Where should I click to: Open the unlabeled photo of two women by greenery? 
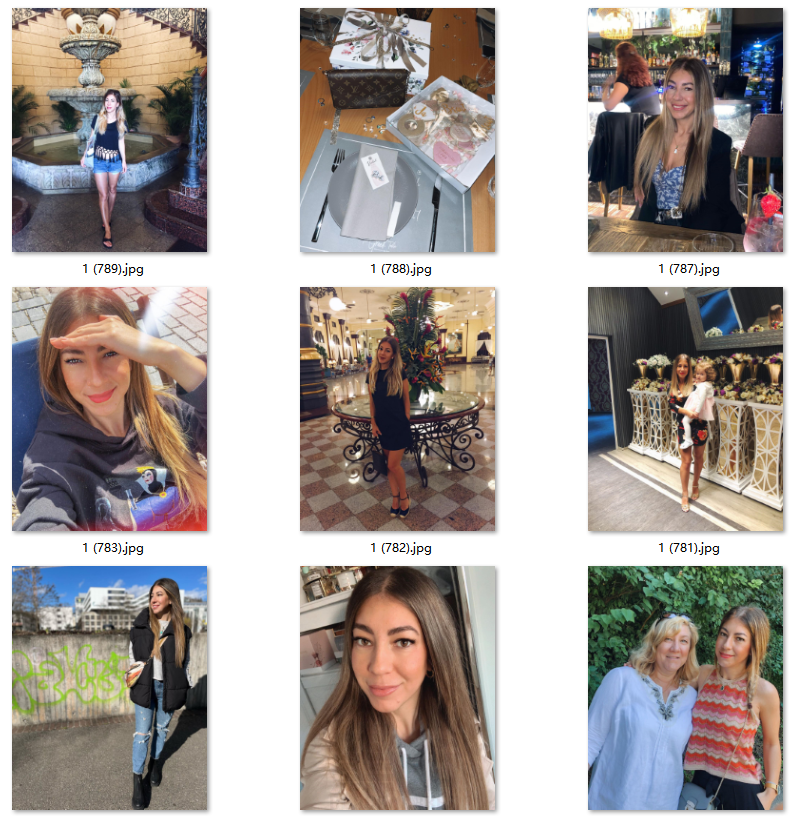685,688
